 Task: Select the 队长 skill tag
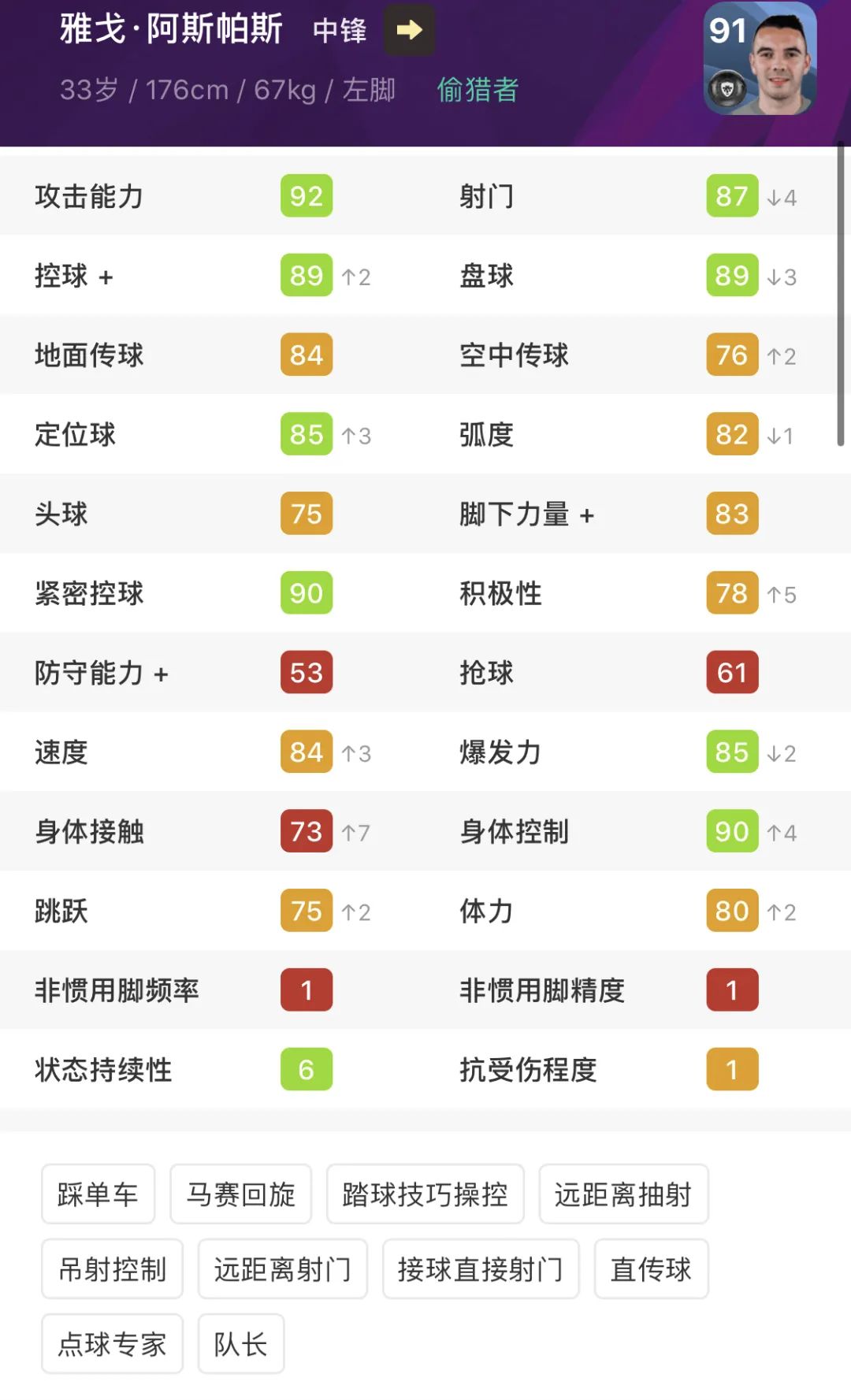(241, 1344)
